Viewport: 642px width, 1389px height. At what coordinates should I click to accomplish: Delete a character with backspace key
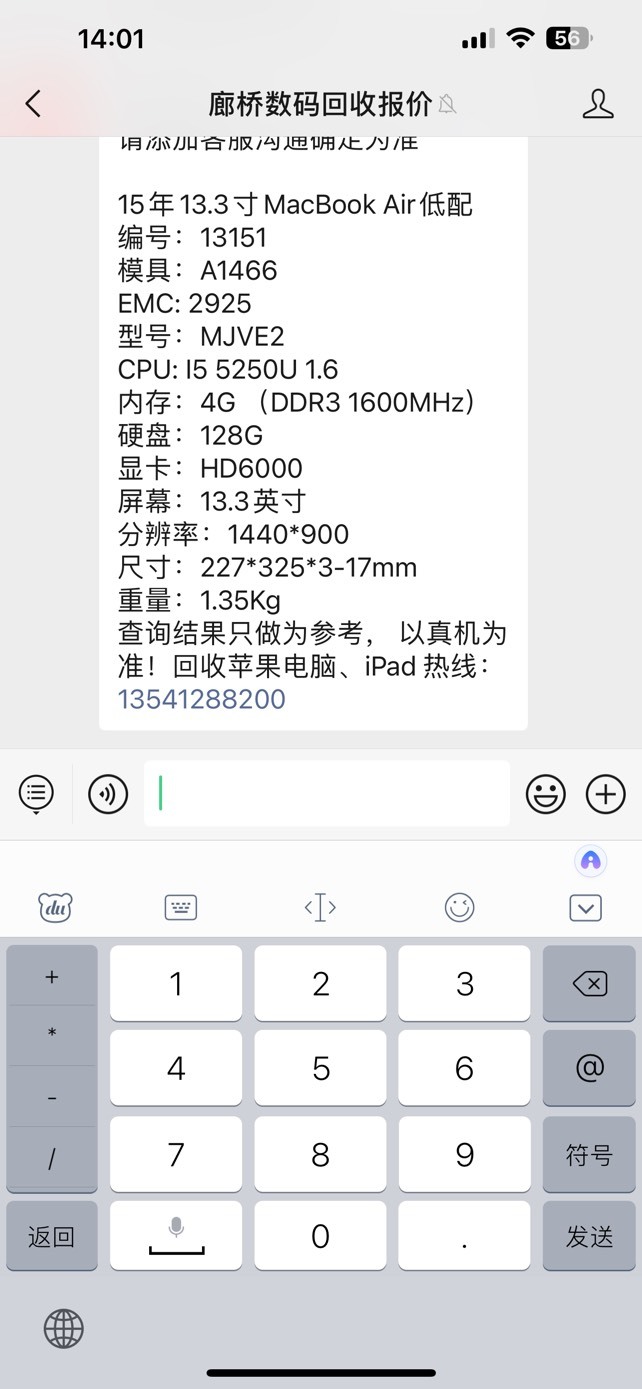(x=589, y=984)
